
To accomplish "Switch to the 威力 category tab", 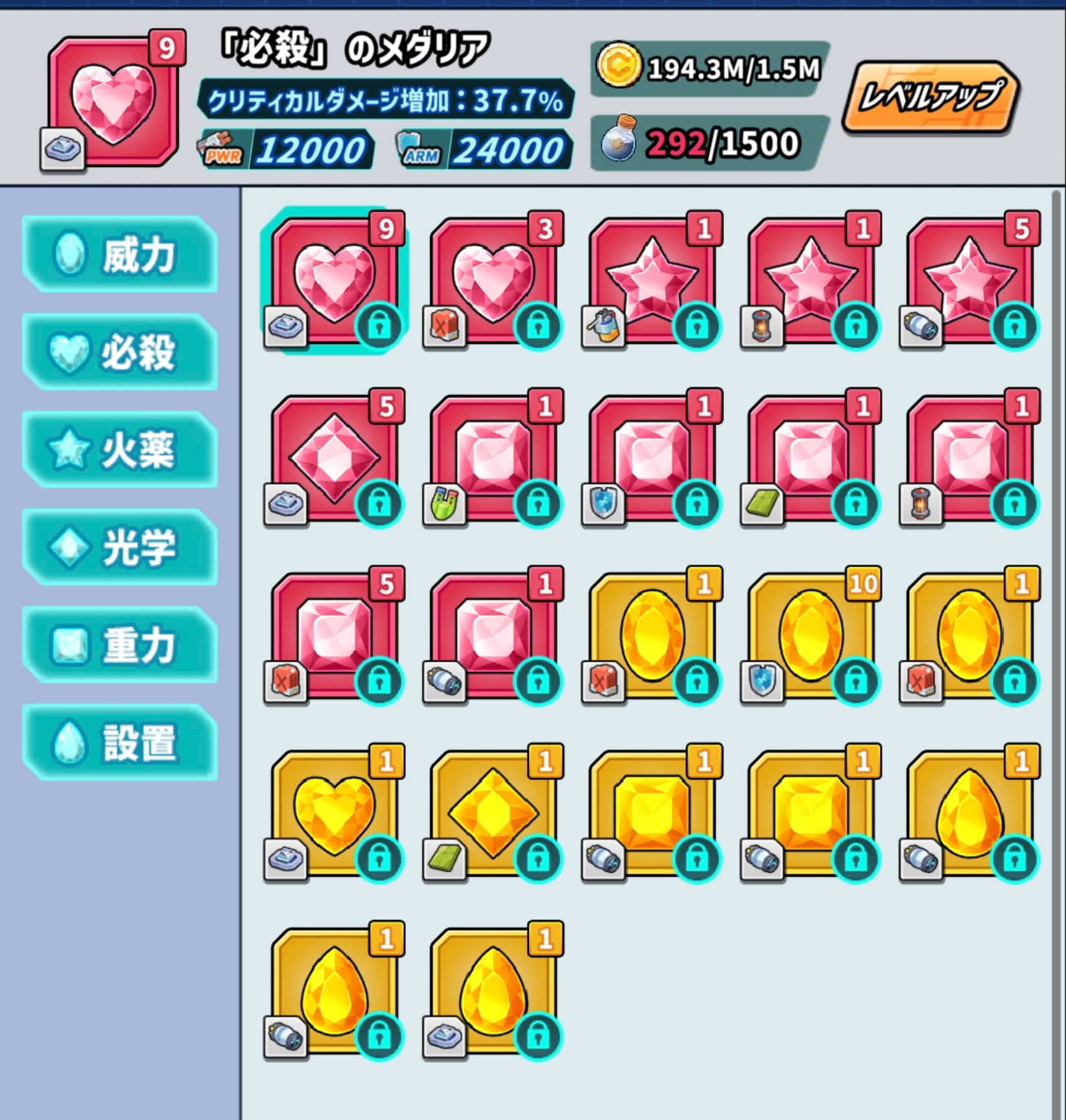I will click(x=120, y=254).
